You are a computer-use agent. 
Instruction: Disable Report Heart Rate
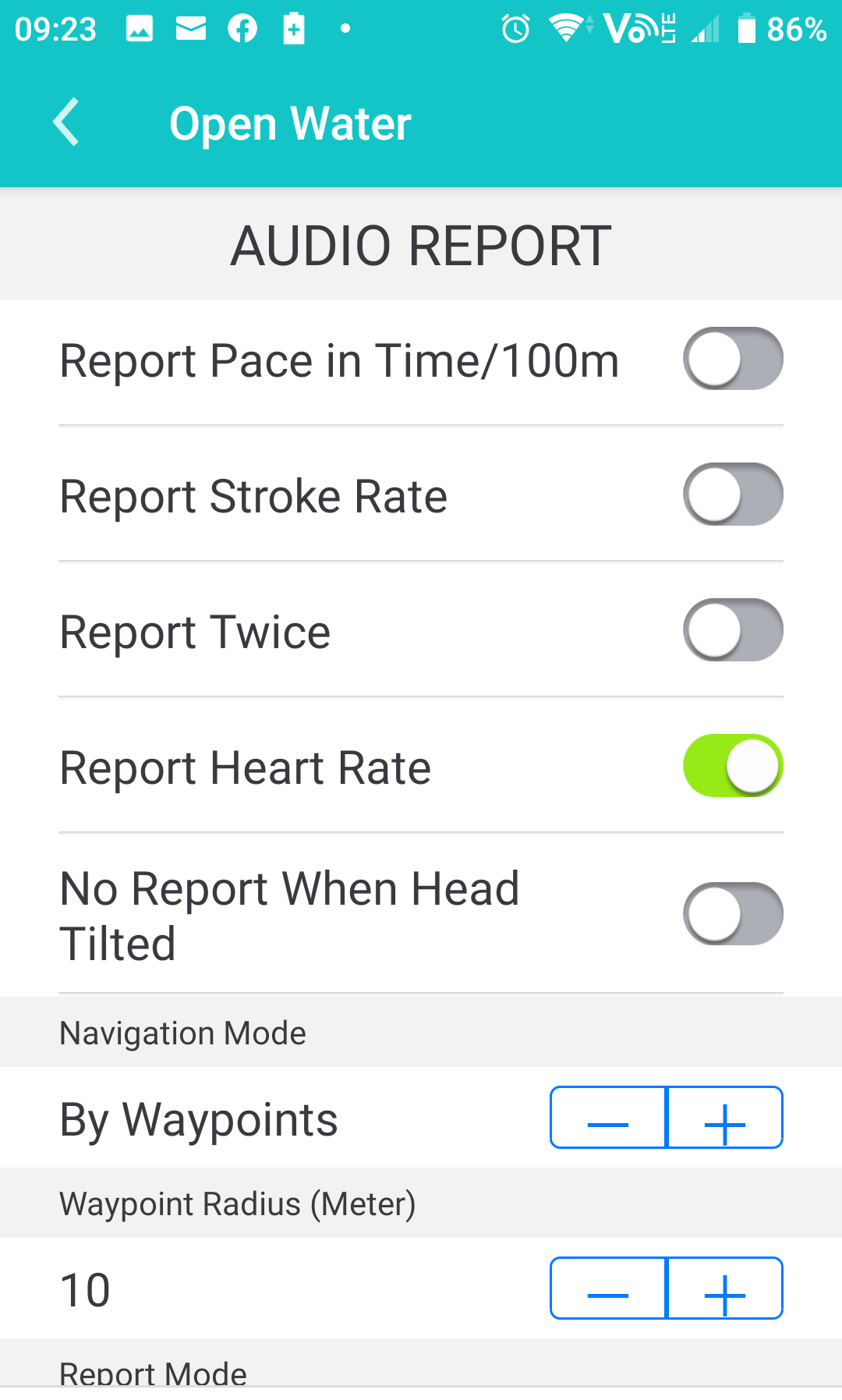click(x=733, y=766)
